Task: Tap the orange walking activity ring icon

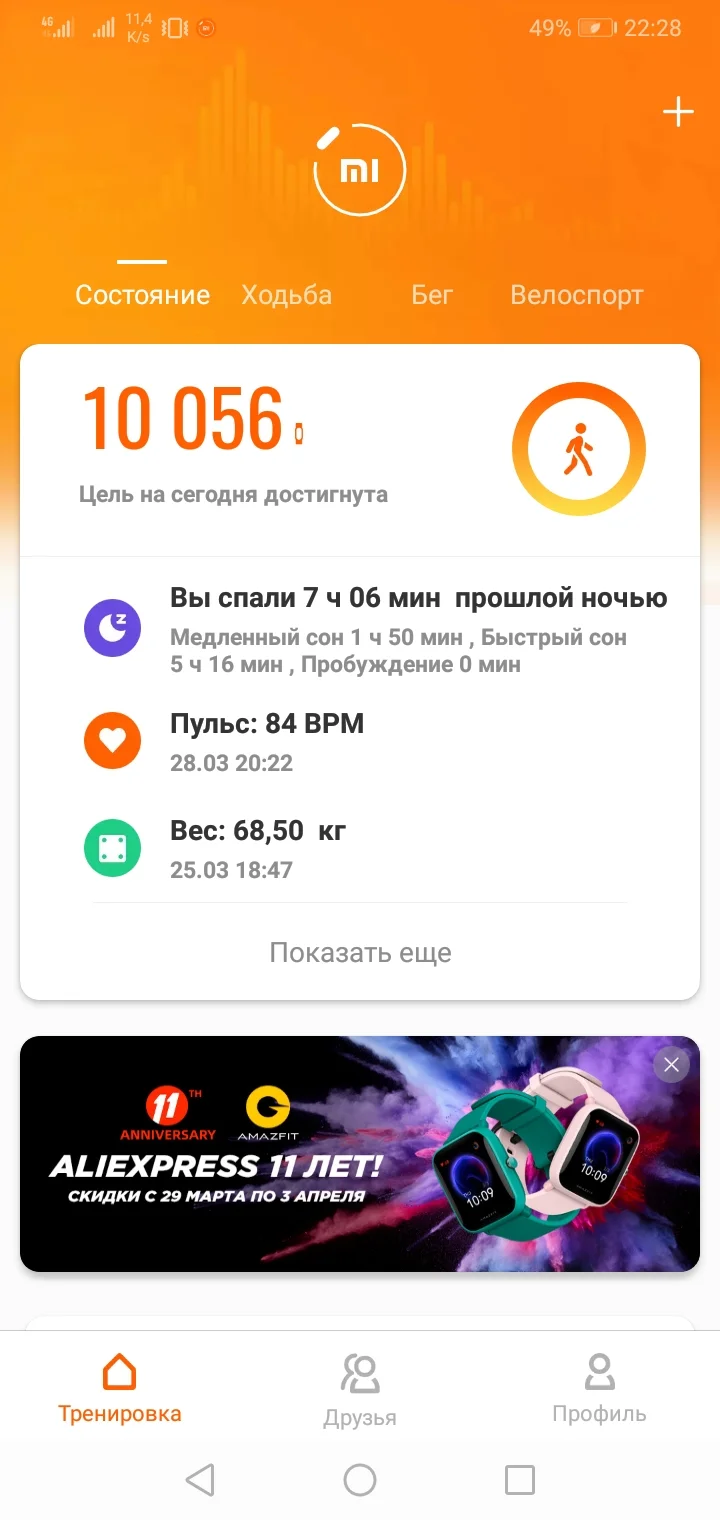Action: pos(578,448)
